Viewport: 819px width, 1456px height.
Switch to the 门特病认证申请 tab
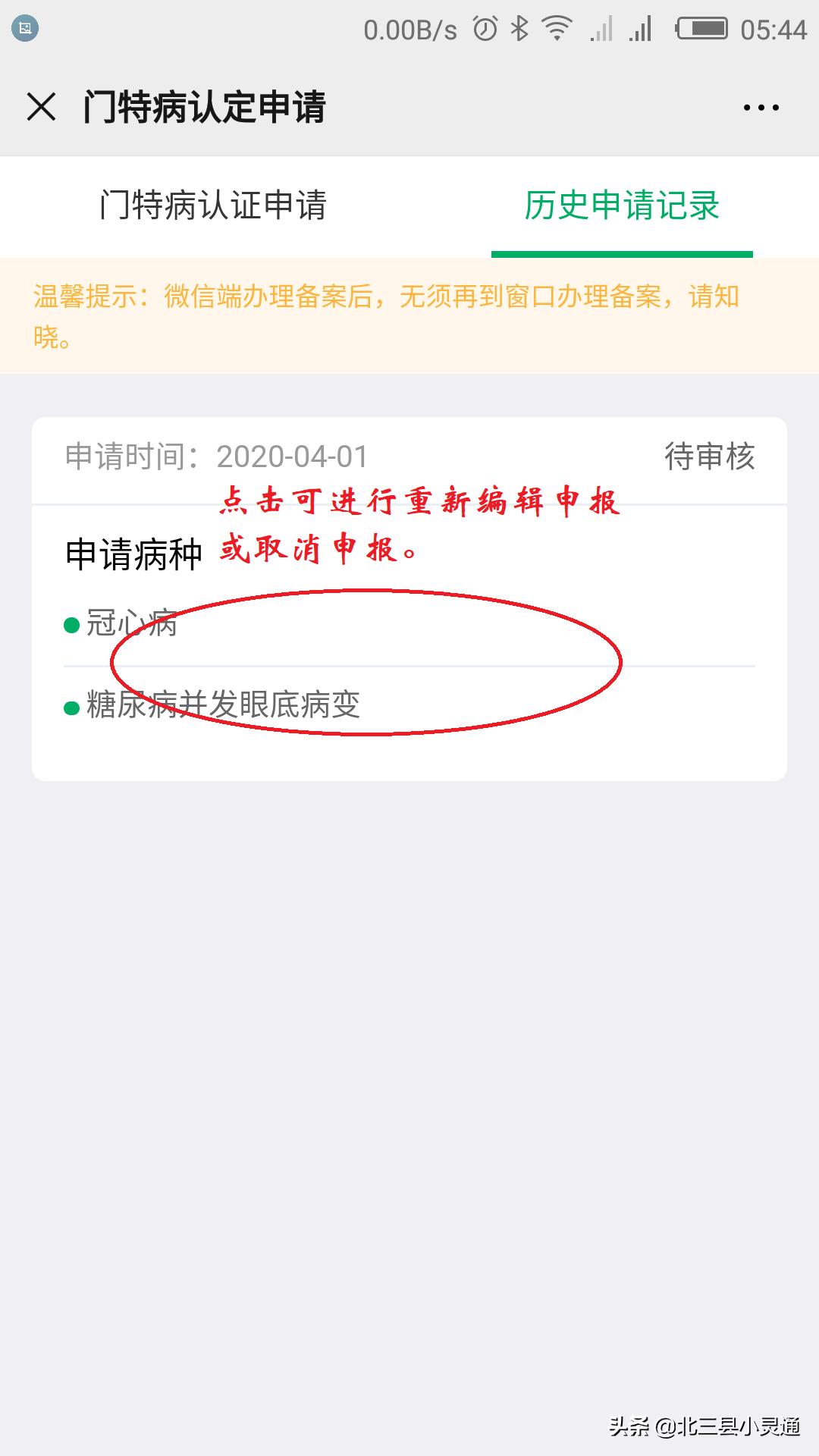(x=215, y=206)
